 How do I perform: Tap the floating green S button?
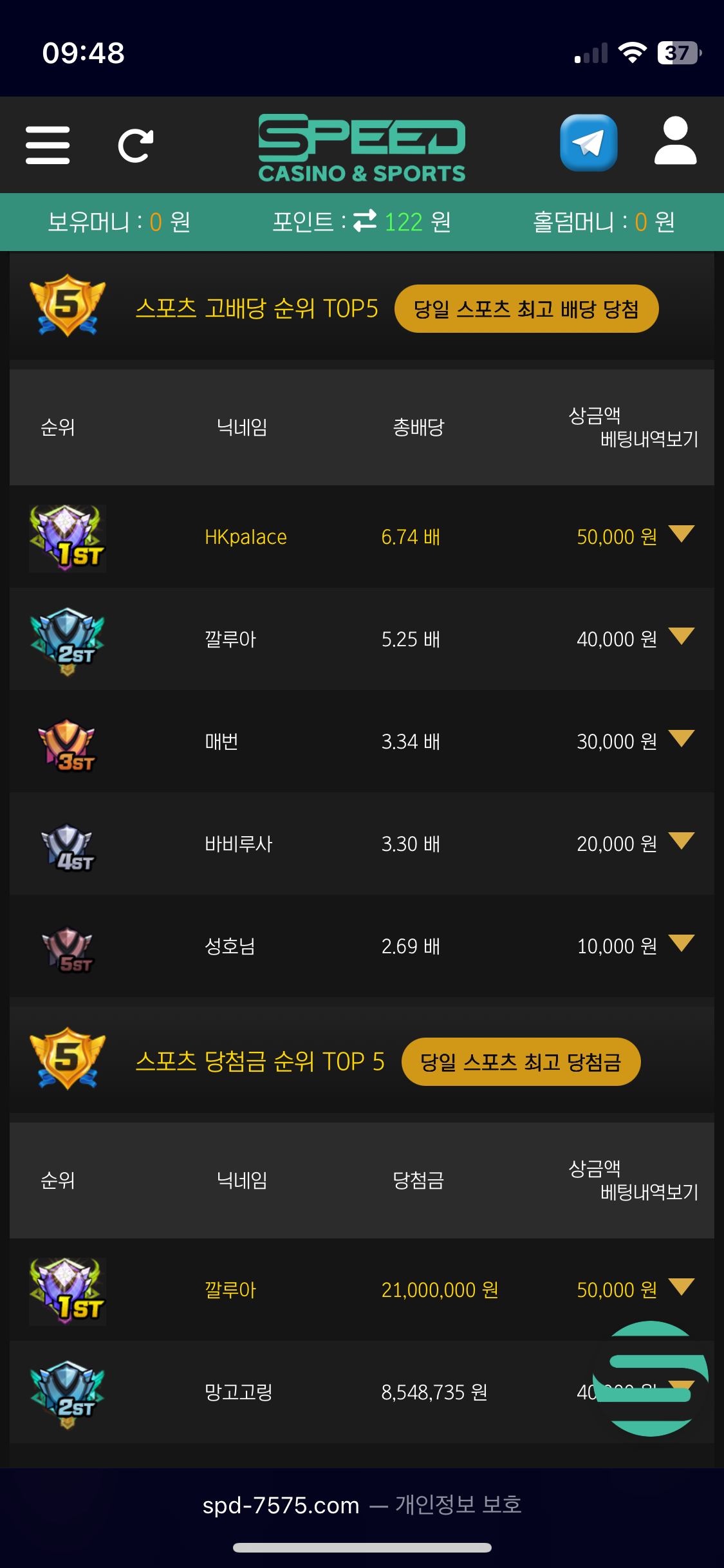(651, 1379)
